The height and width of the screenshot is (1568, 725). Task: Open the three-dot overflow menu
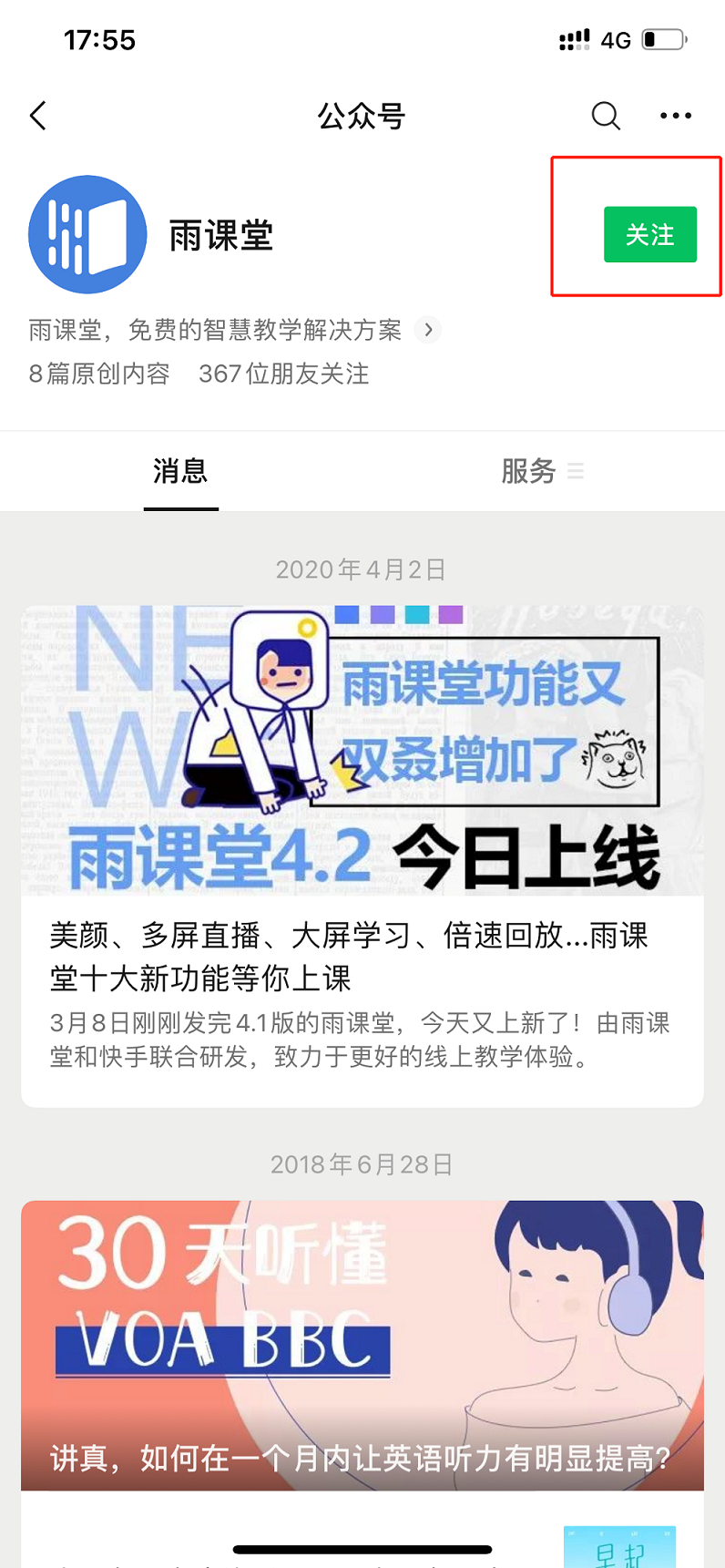tap(675, 116)
